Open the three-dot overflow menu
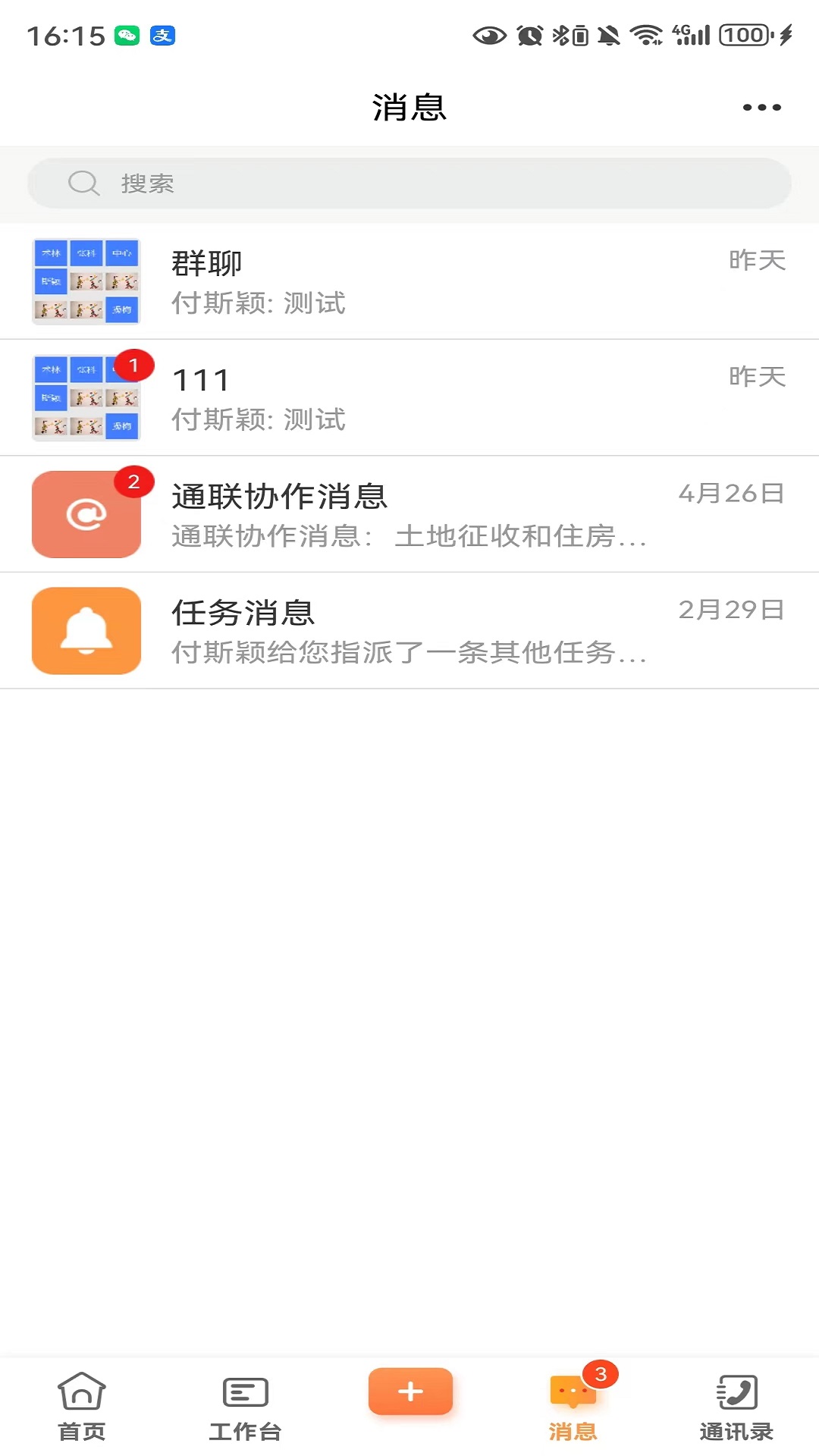The image size is (819, 1456). tap(761, 108)
